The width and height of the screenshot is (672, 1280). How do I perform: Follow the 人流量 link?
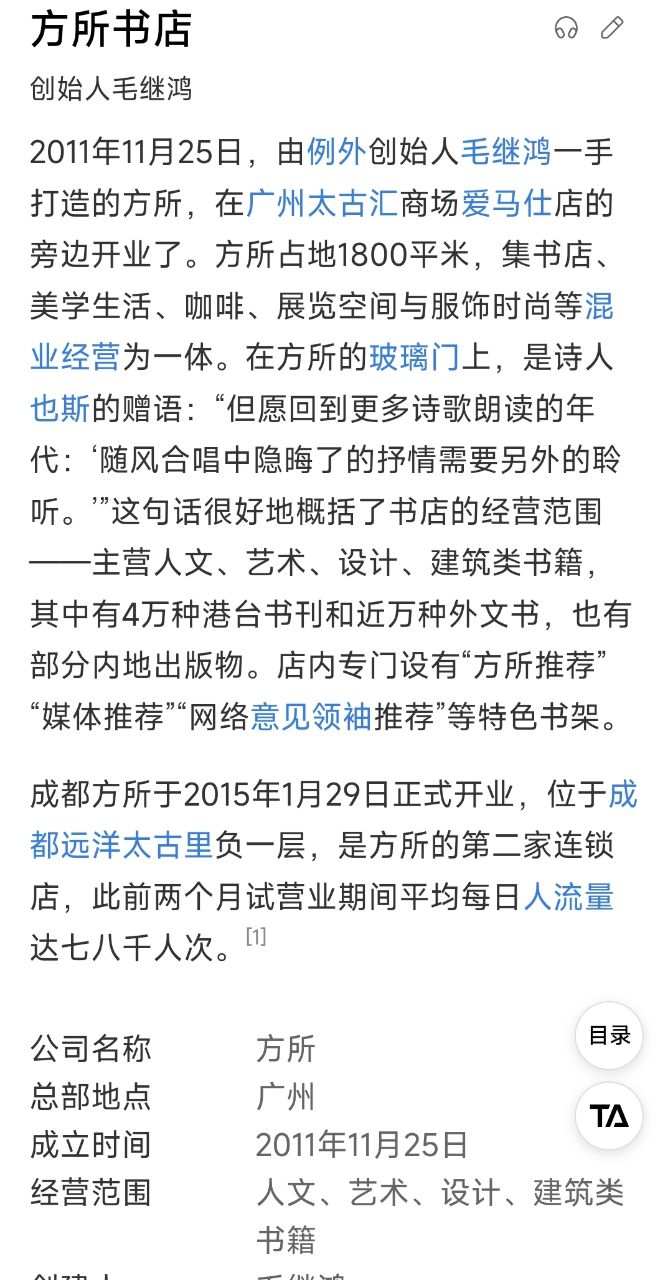(x=568, y=897)
